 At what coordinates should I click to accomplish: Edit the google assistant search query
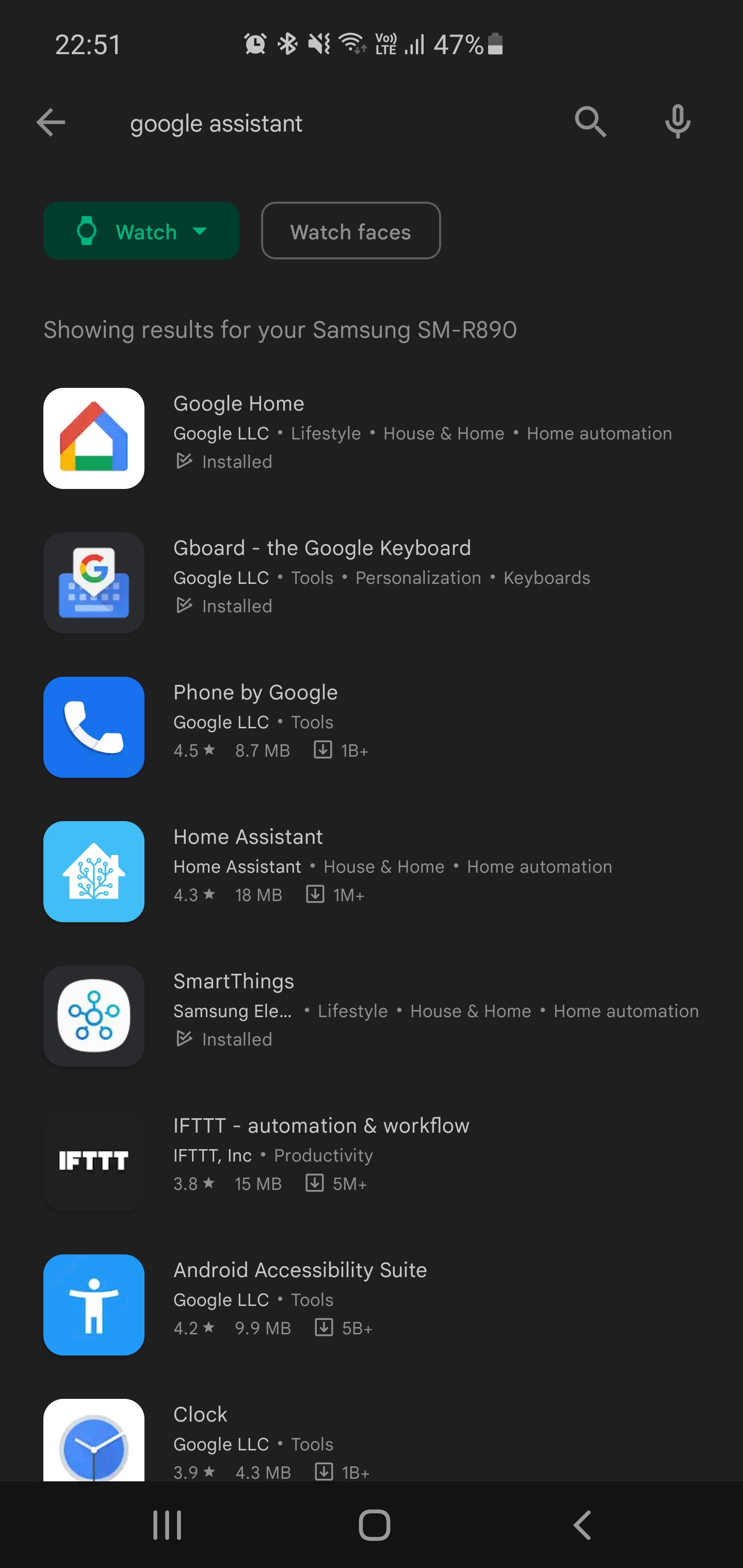(x=216, y=124)
